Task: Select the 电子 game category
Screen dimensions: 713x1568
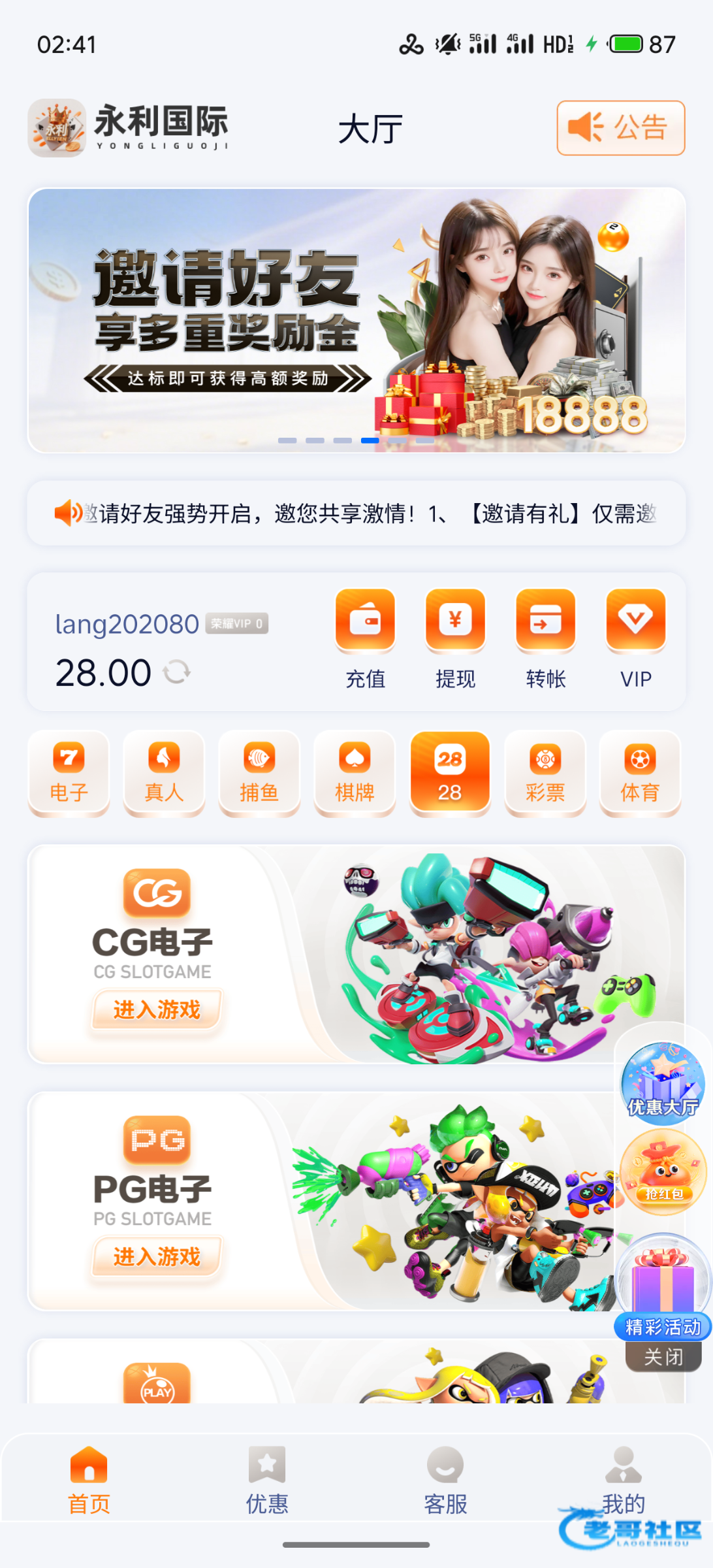Action: coord(69,773)
